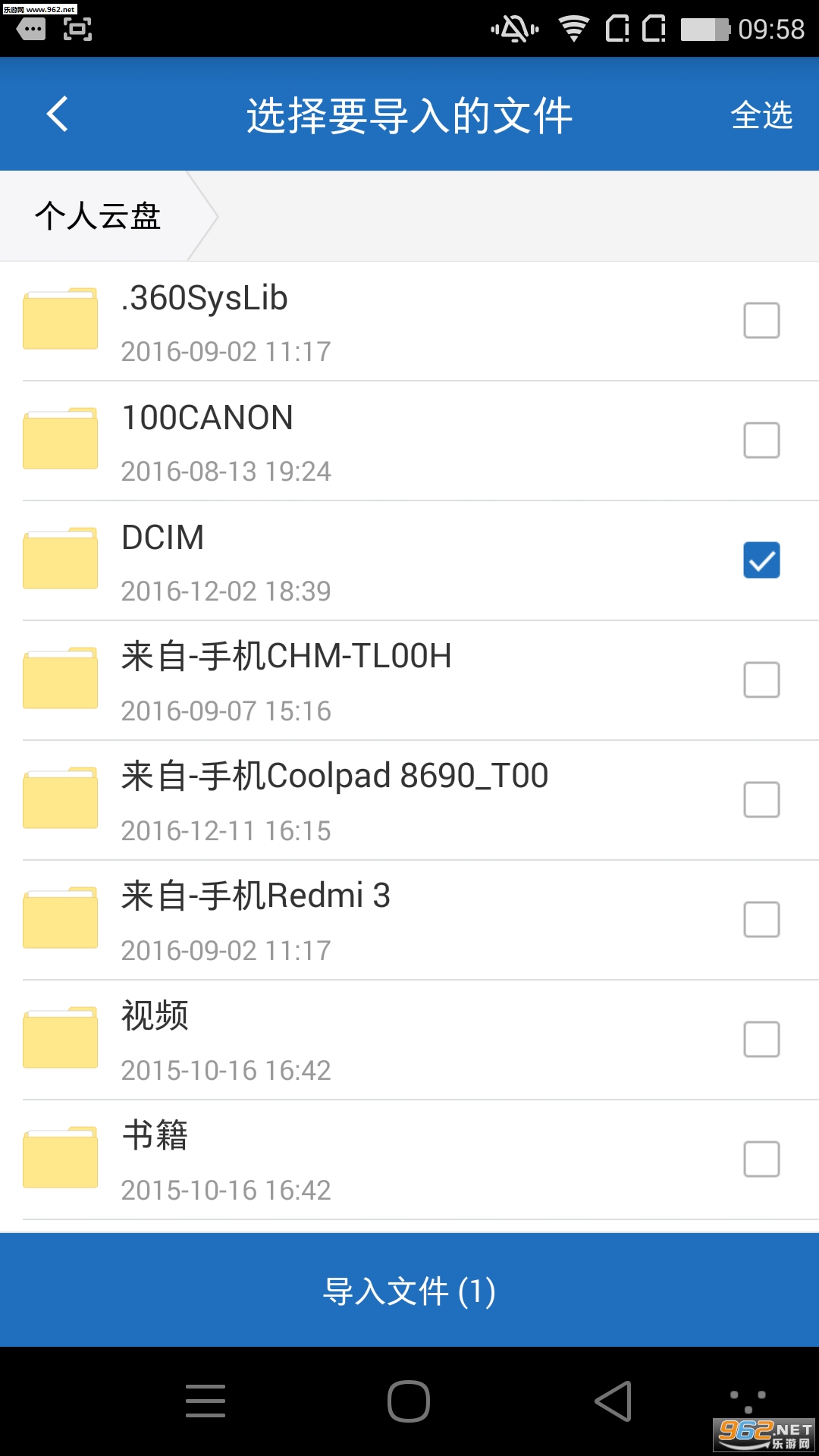Open the .360SysLib folder
819x1456 pixels.
pos(364,321)
